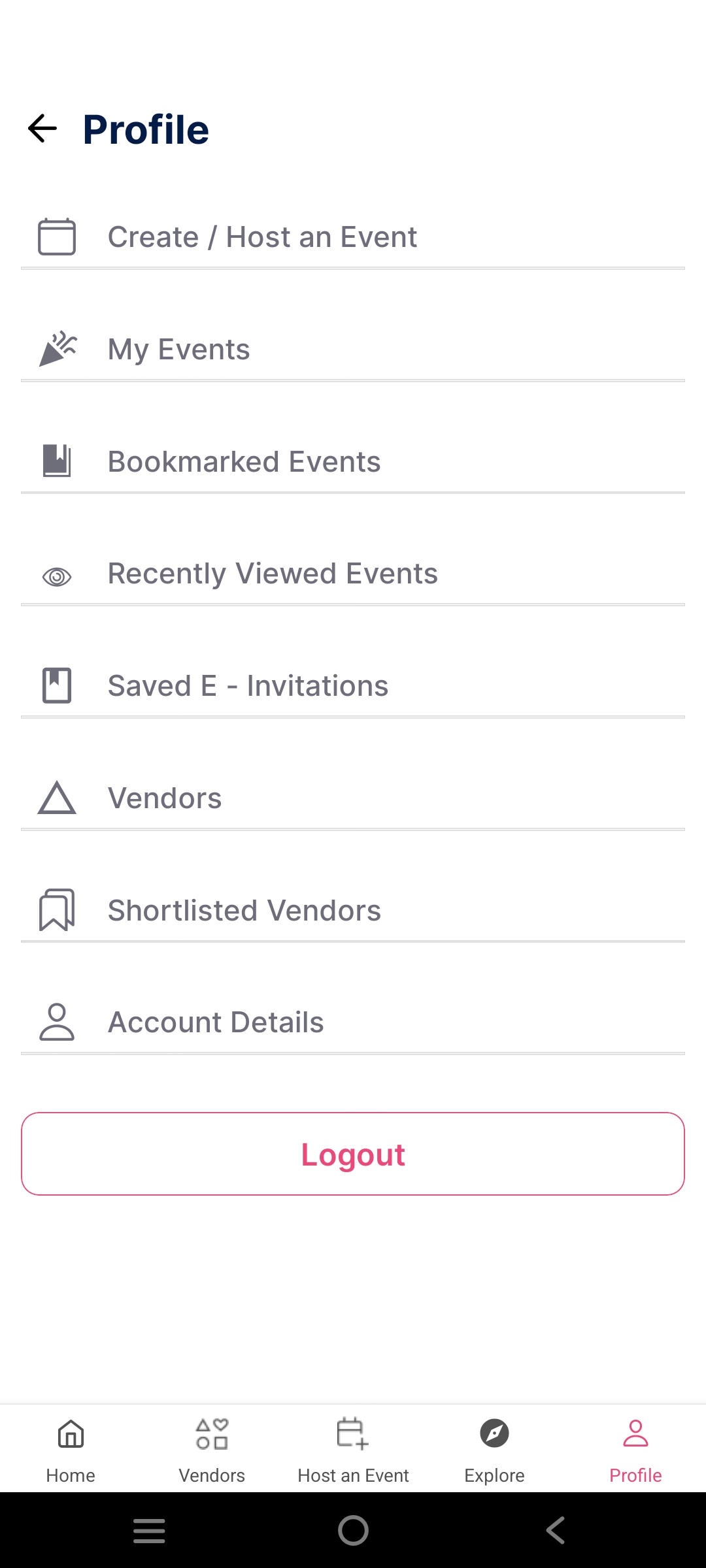Image resolution: width=706 pixels, height=1568 pixels.
Task: Open Saved E - Invitations
Action: 353,686
